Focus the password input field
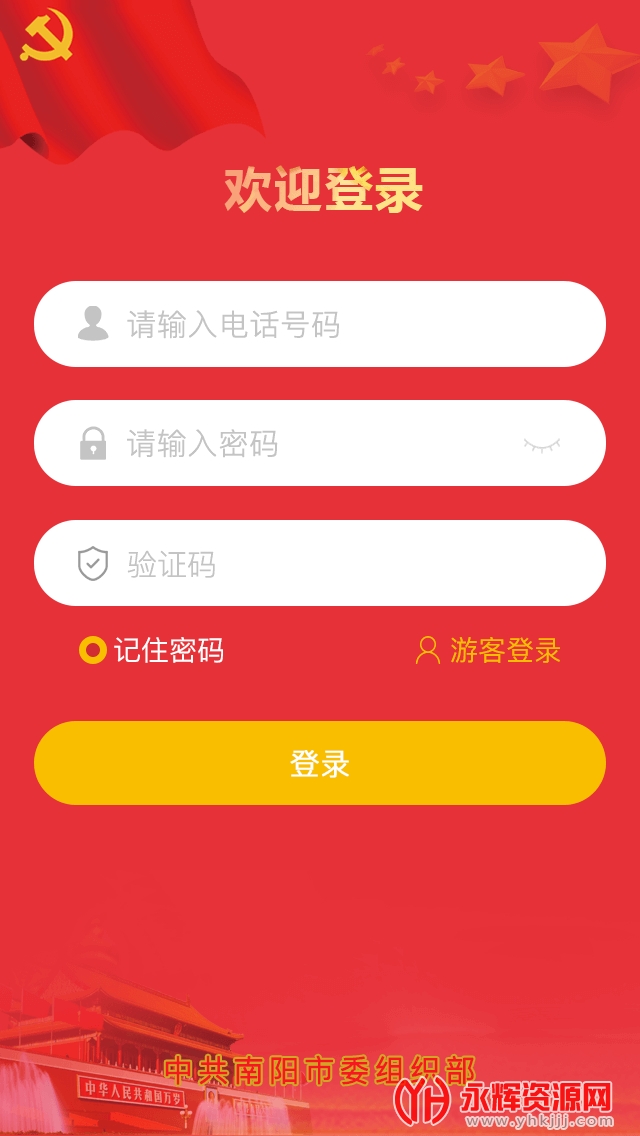640x1136 pixels. (x=320, y=443)
